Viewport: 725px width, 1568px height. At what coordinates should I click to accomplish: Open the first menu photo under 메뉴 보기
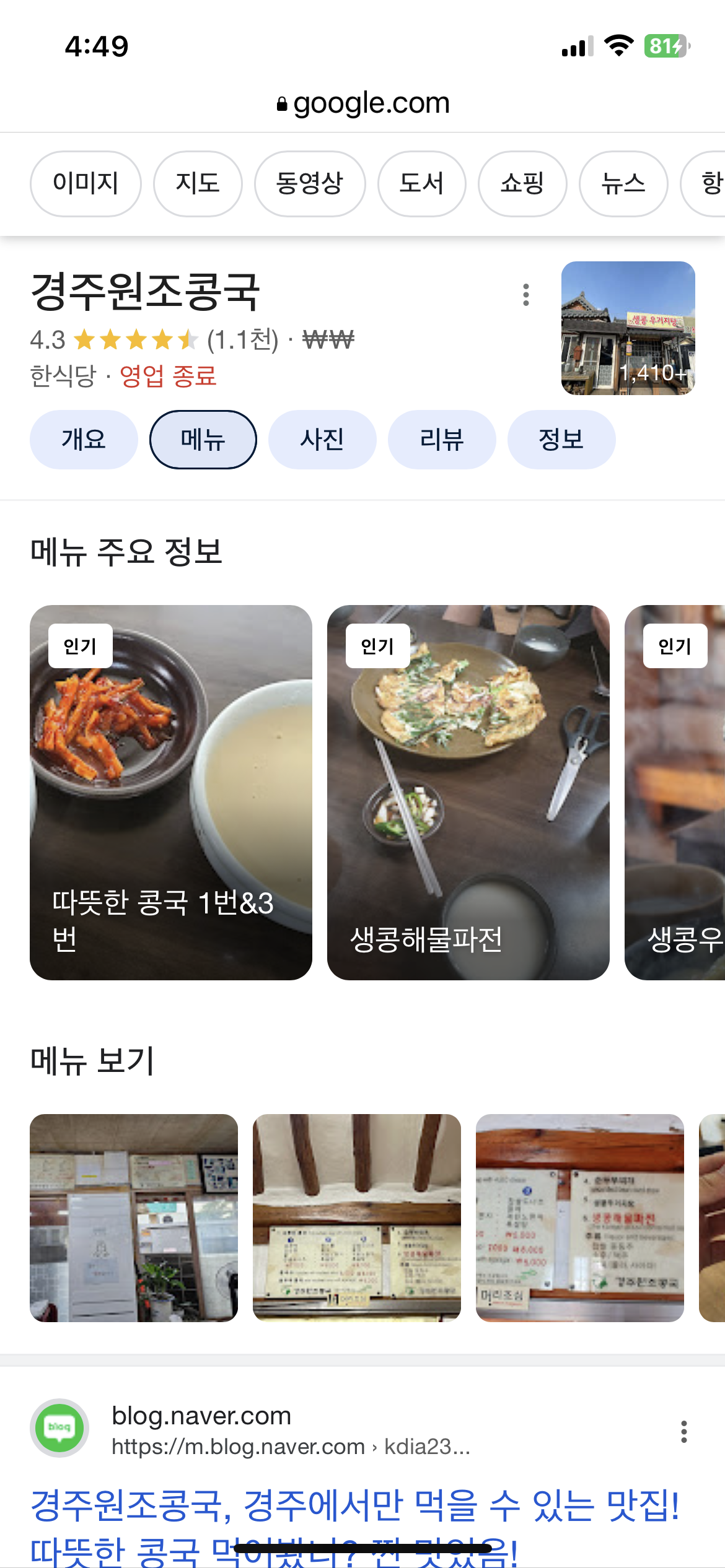[134, 1217]
